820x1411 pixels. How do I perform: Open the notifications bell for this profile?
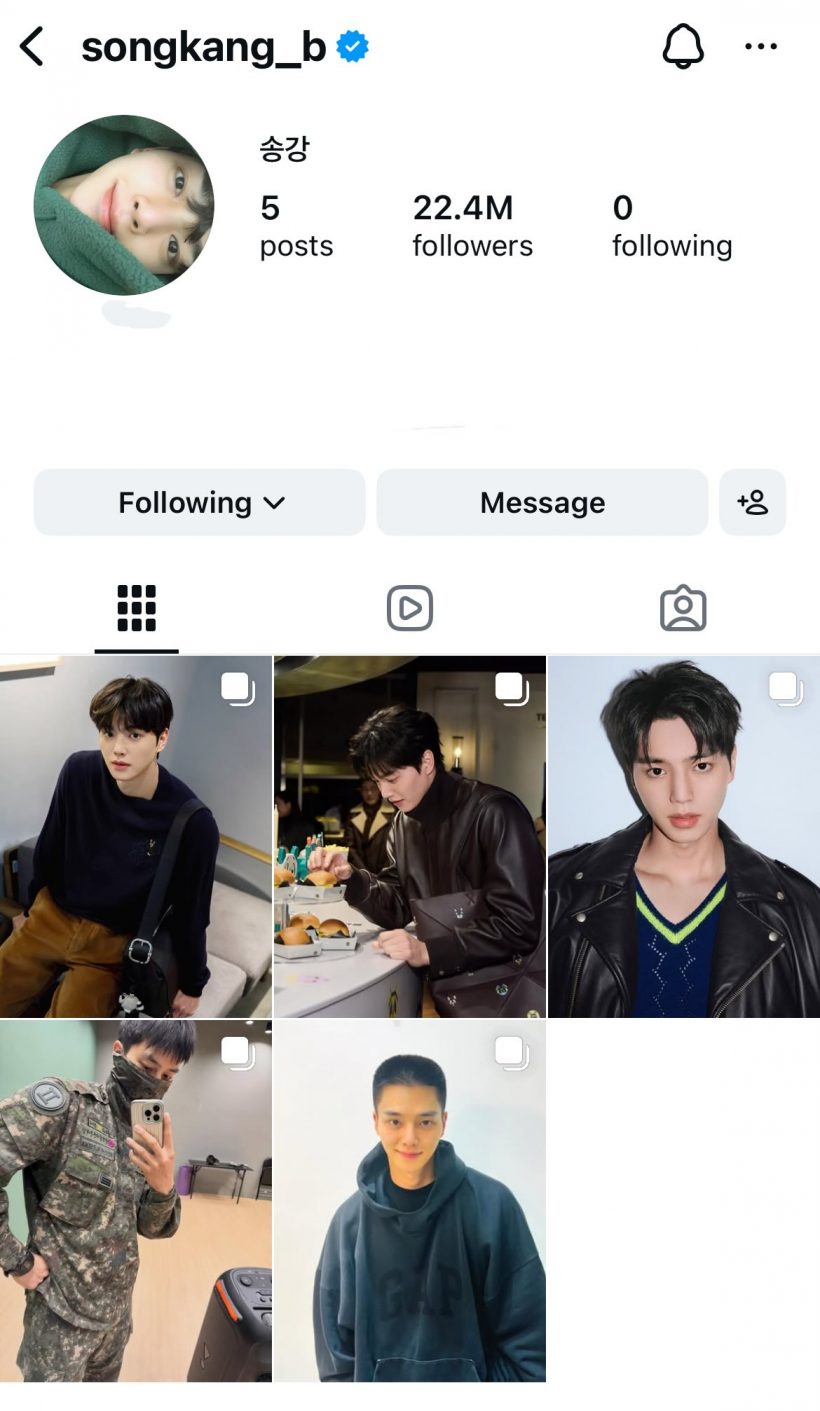coord(683,46)
